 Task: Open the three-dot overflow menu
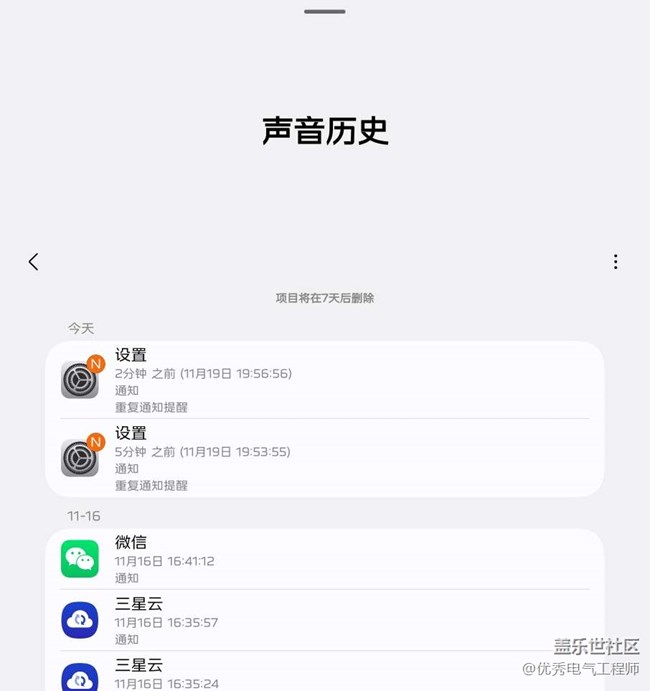coord(615,262)
